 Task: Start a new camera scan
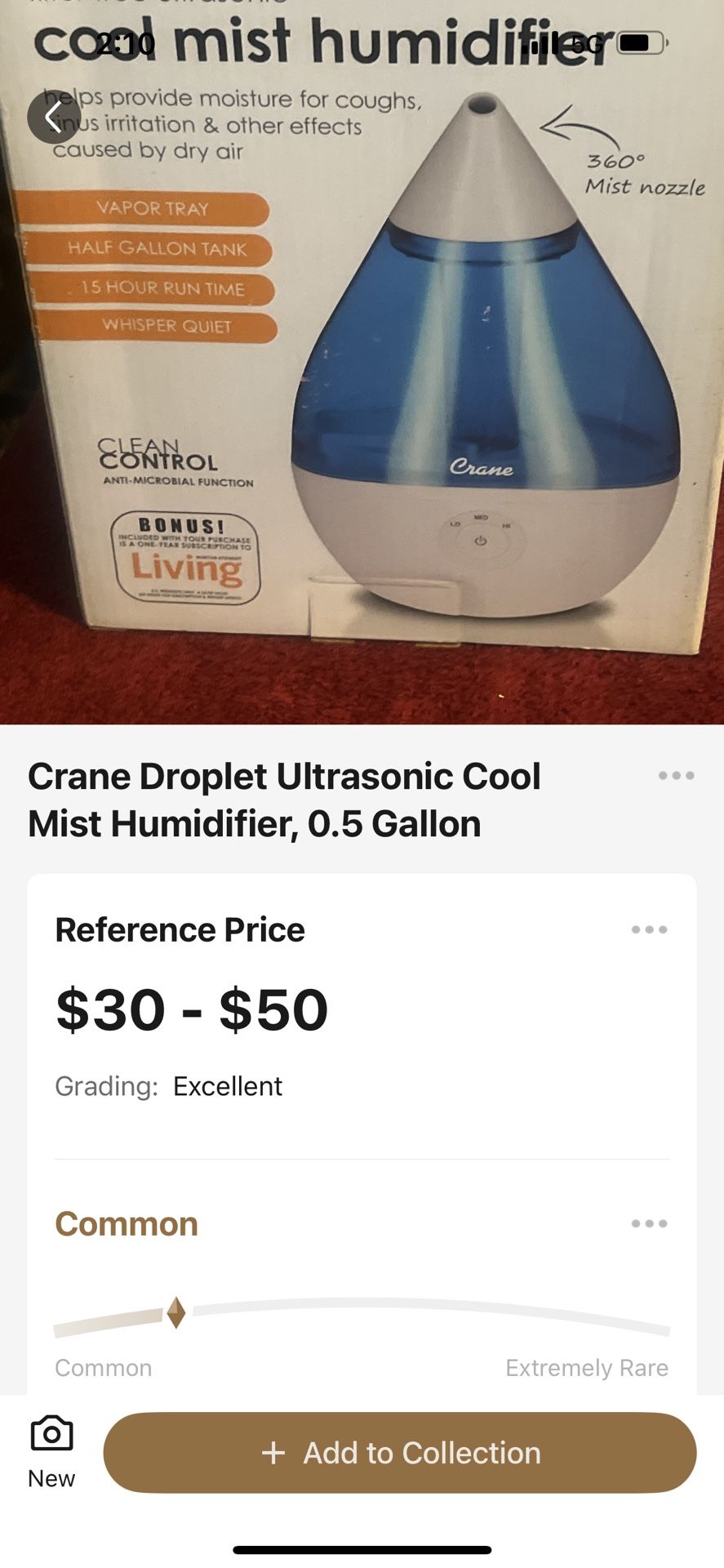51,1450
